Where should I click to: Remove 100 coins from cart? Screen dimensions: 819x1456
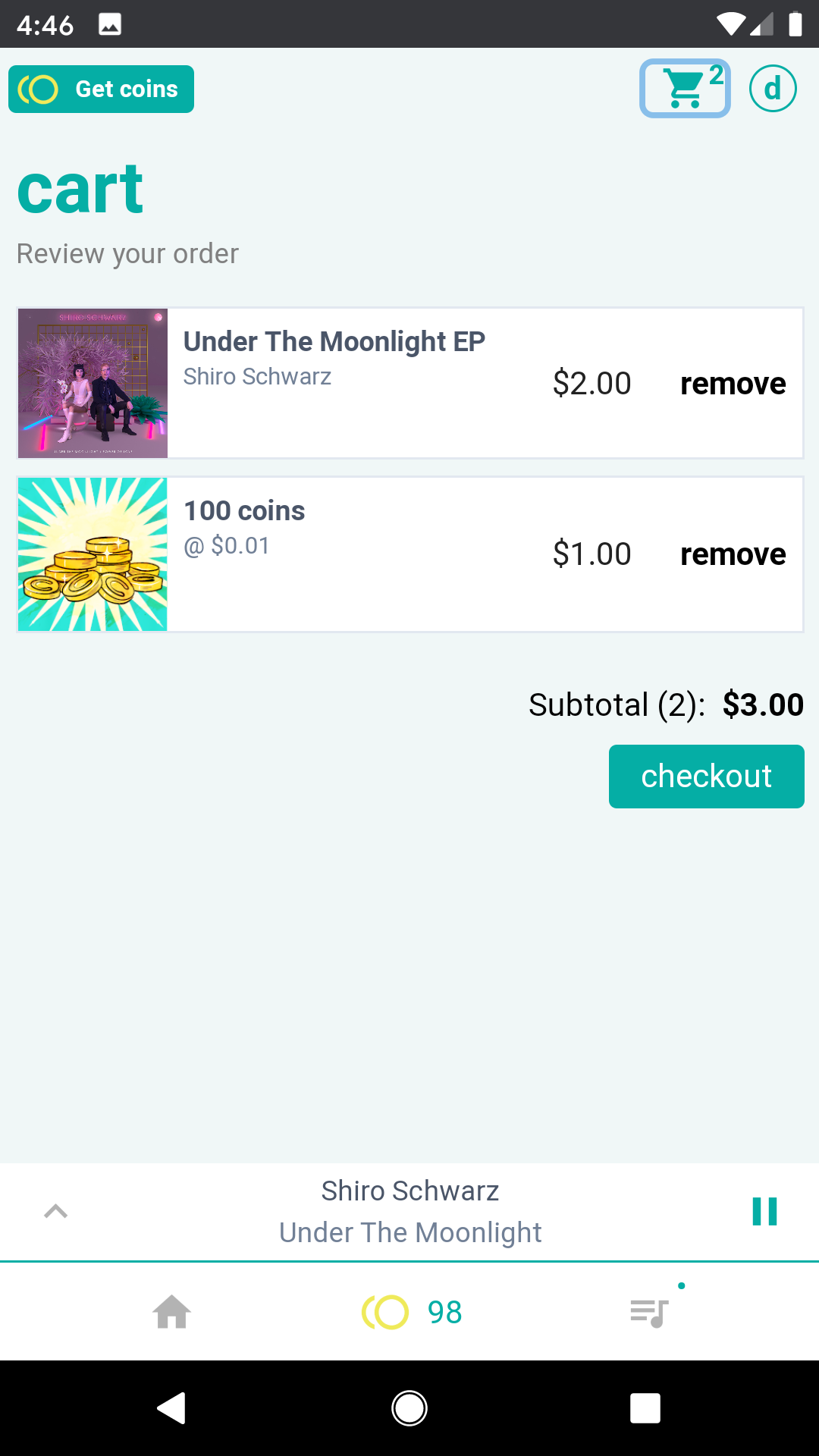pos(733,554)
